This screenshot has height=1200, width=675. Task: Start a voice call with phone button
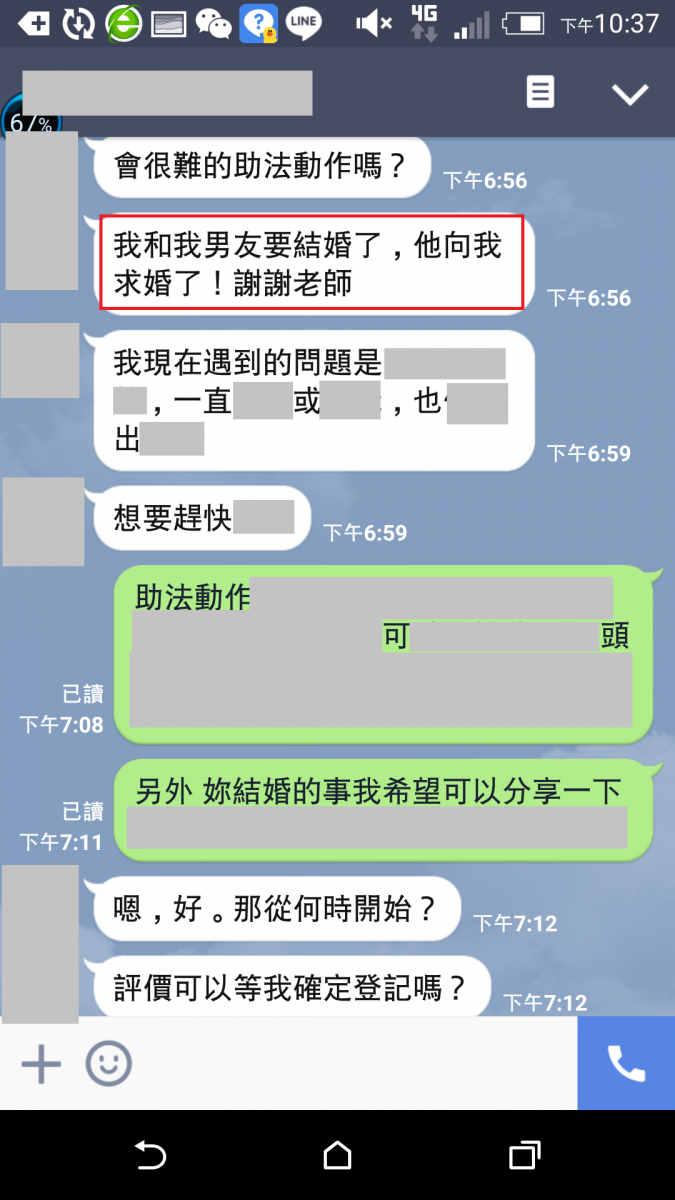(x=626, y=1064)
